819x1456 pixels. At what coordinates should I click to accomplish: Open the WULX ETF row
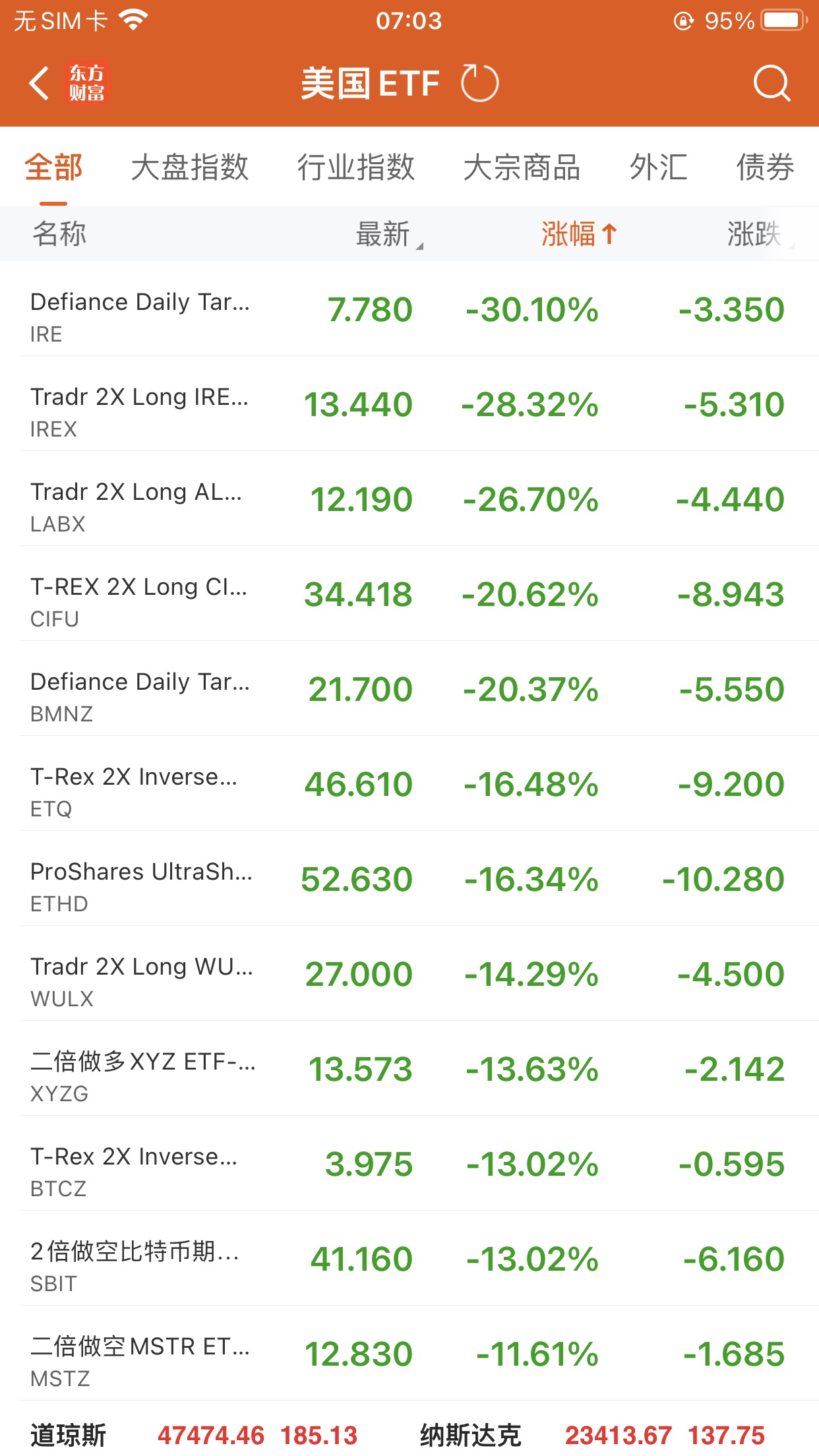[x=409, y=975]
